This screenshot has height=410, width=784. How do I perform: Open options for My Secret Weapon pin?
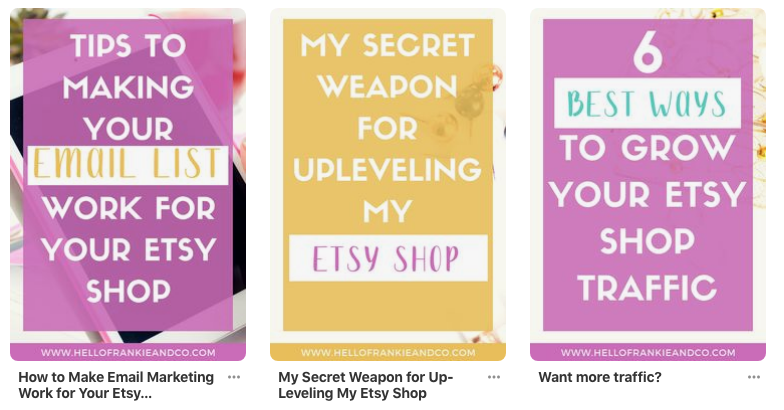click(494, 377)
